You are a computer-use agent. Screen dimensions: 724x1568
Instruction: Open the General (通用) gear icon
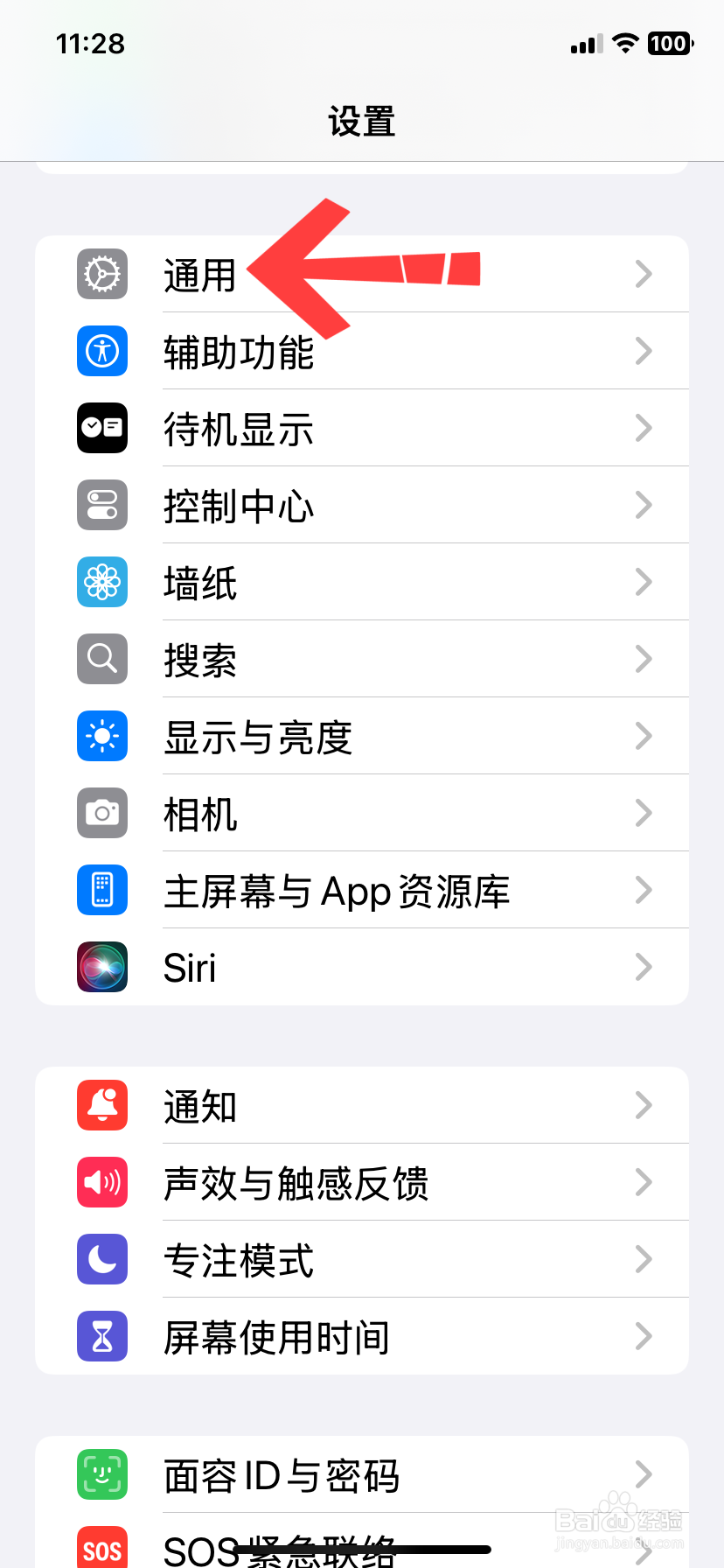point(101,274)
